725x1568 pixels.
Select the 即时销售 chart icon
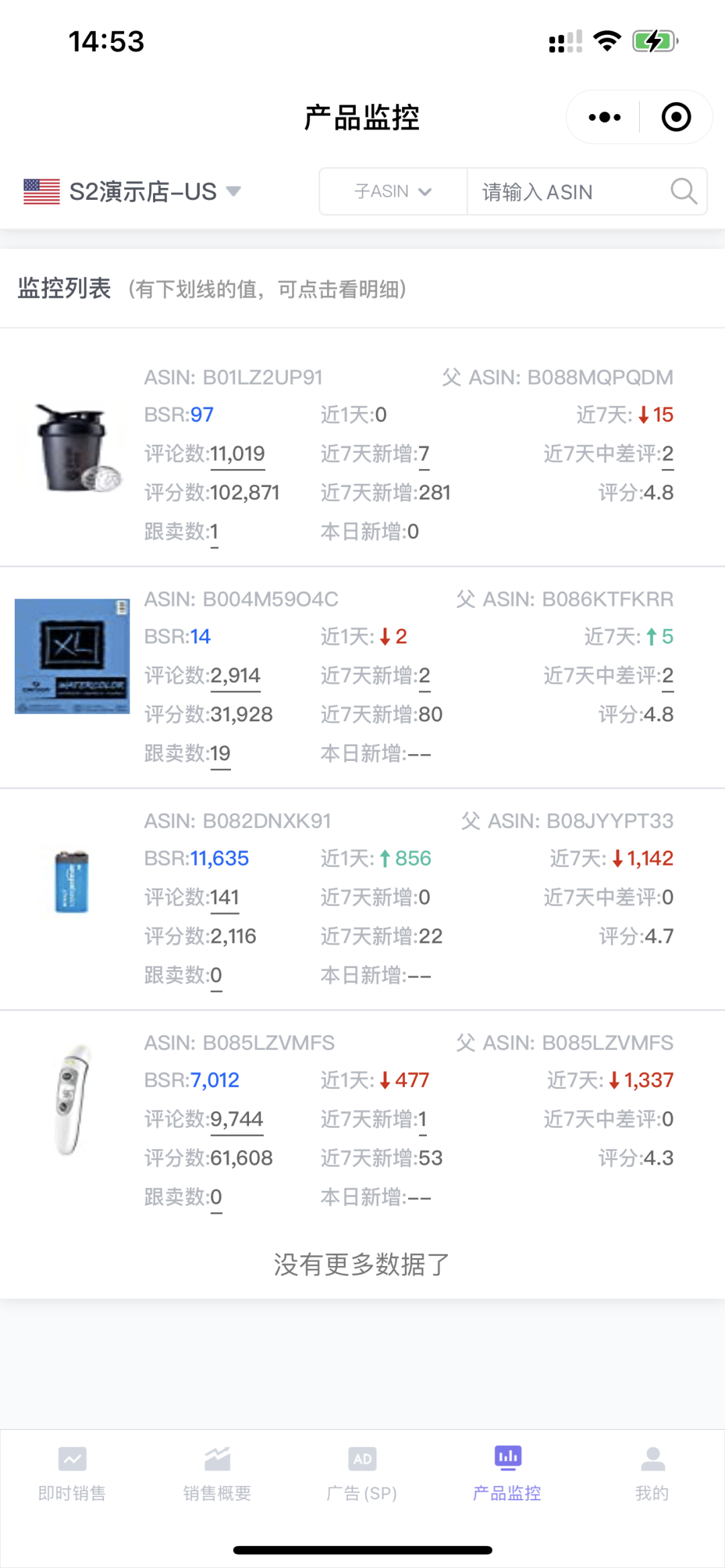[x=72, y=1458]
